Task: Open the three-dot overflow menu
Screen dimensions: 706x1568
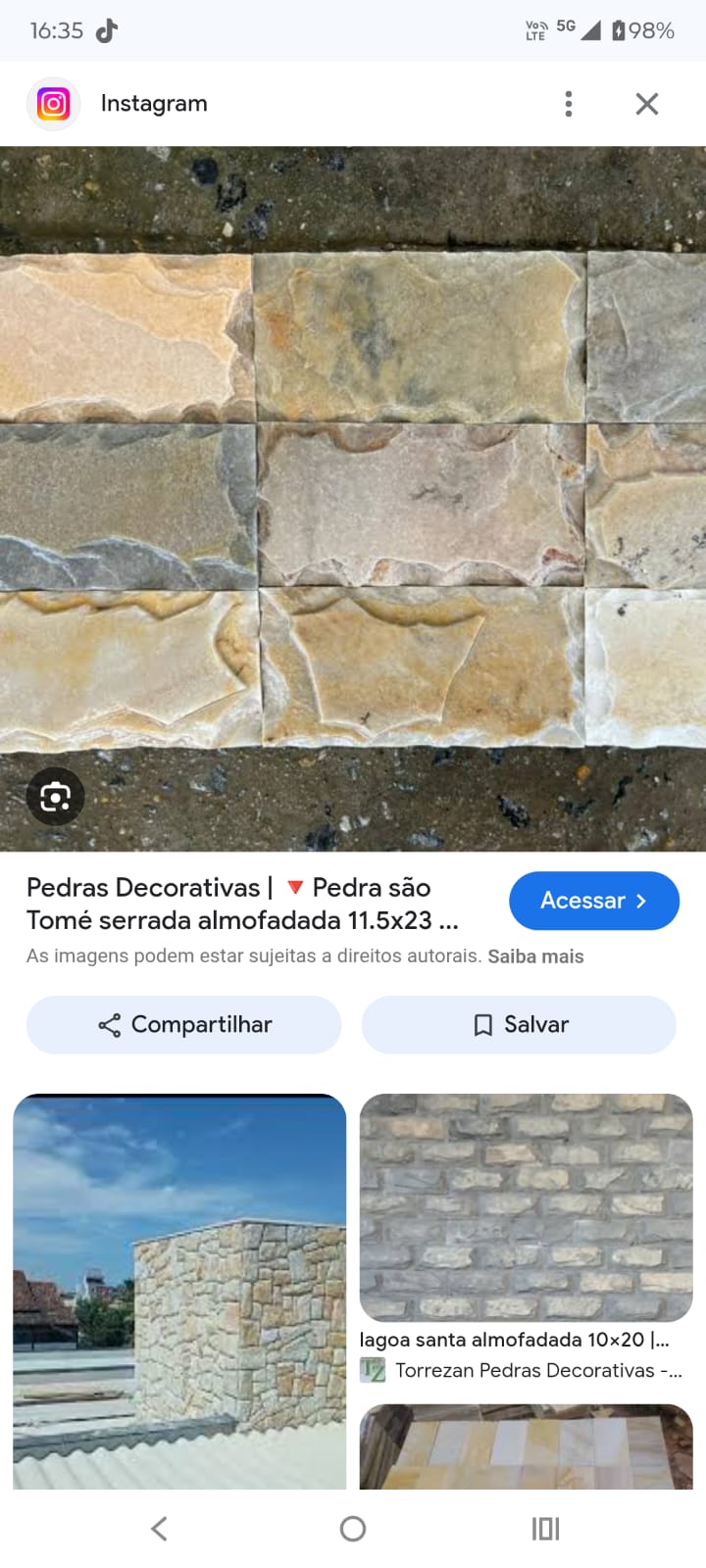Action: (569, 104)
